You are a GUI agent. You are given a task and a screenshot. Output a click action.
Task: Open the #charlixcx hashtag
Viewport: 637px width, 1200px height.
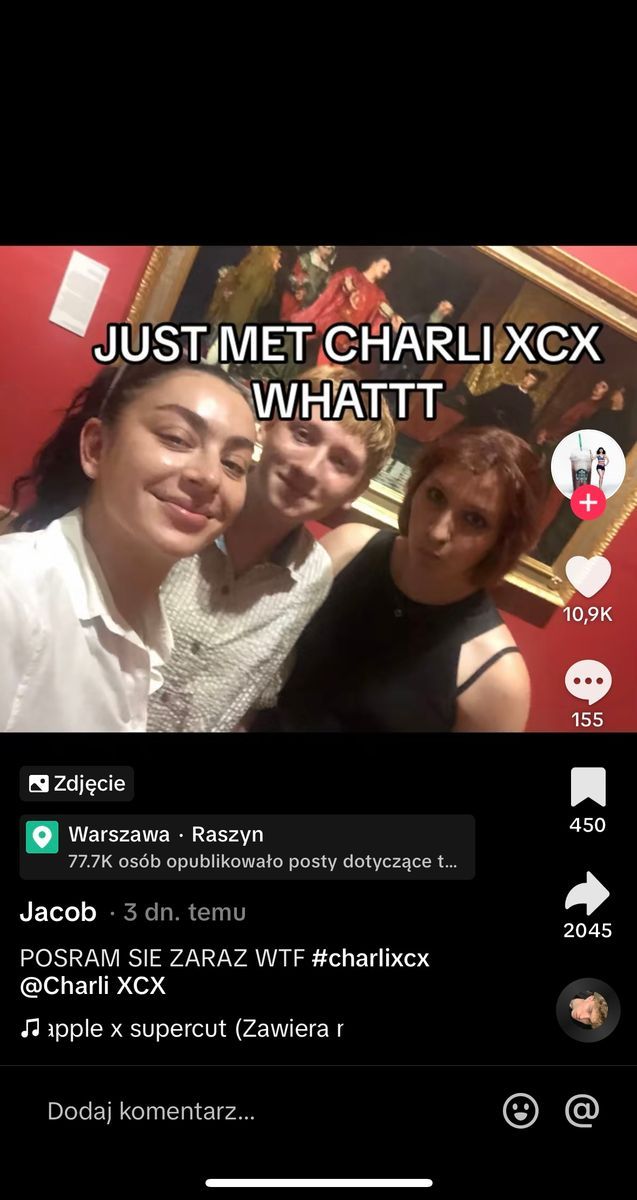[370, 958]
